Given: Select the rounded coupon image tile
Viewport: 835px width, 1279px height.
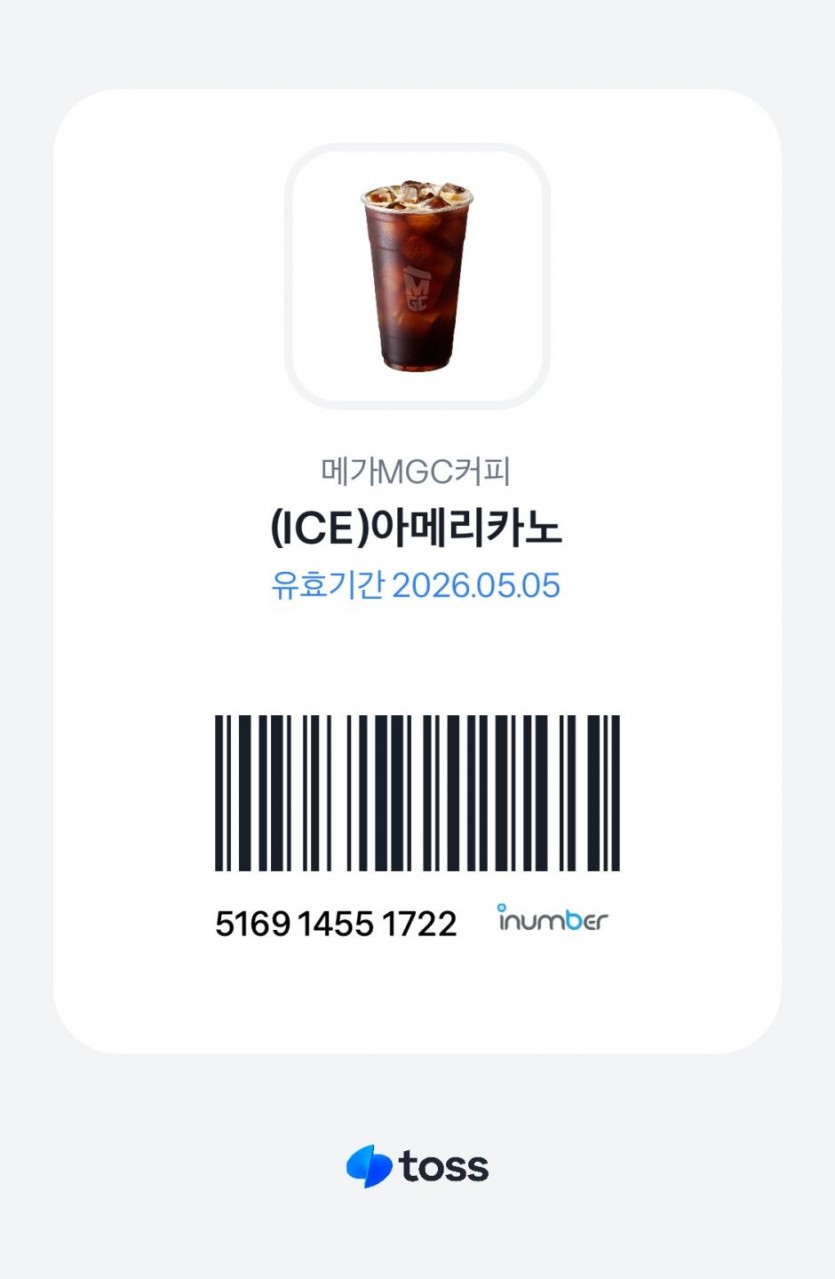Looking at the screenshot, I should tap(416, 275).
